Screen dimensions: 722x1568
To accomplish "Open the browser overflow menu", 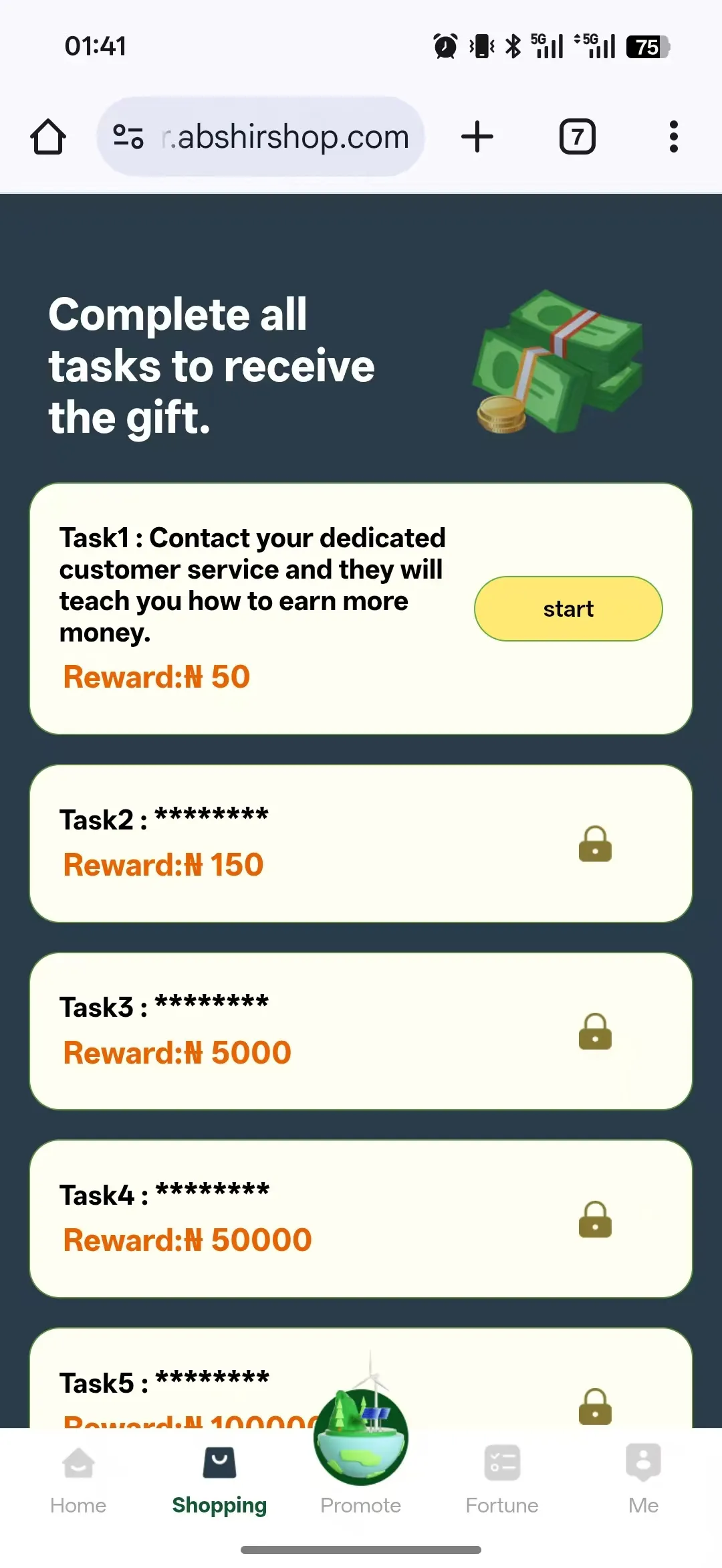I will (673, 136).
